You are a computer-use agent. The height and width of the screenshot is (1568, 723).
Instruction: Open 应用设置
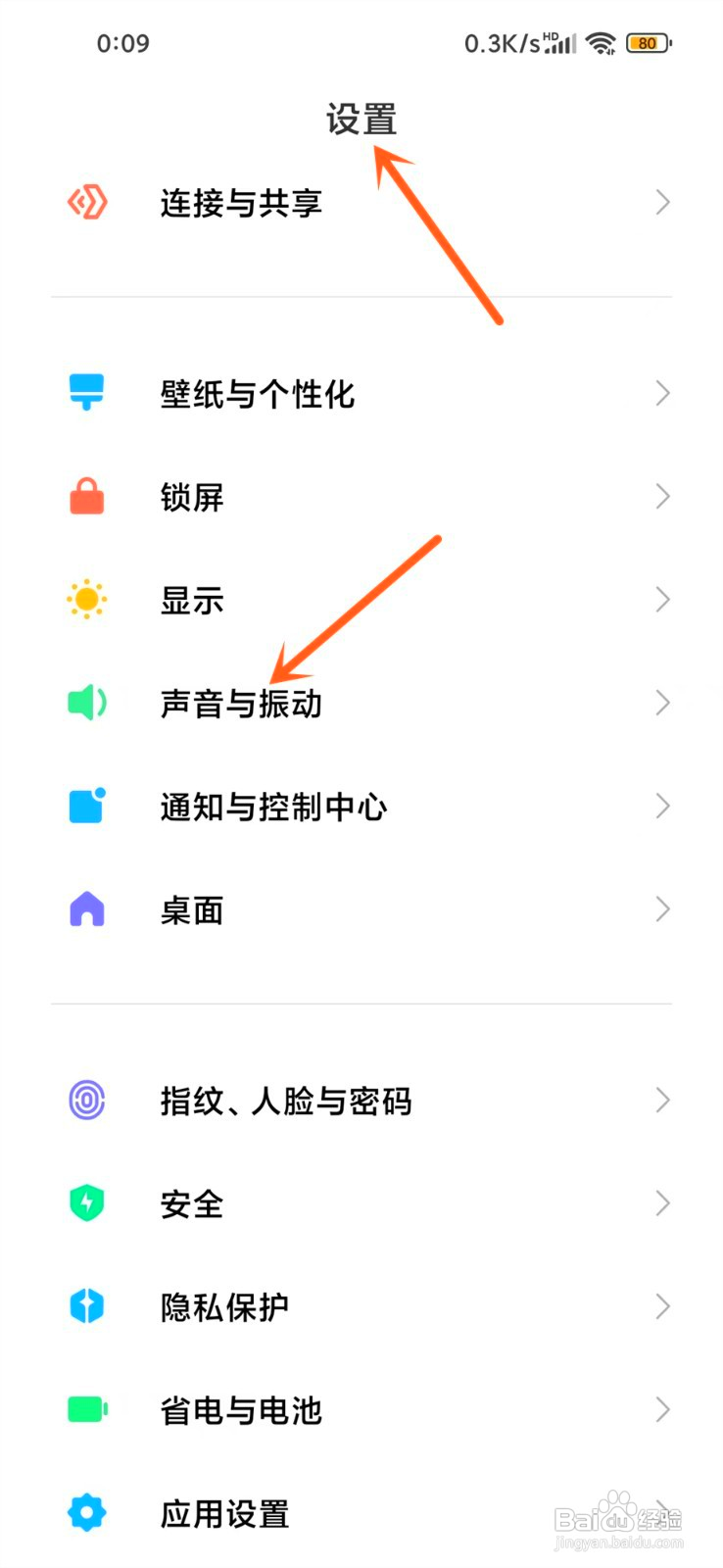[361, 1514]
